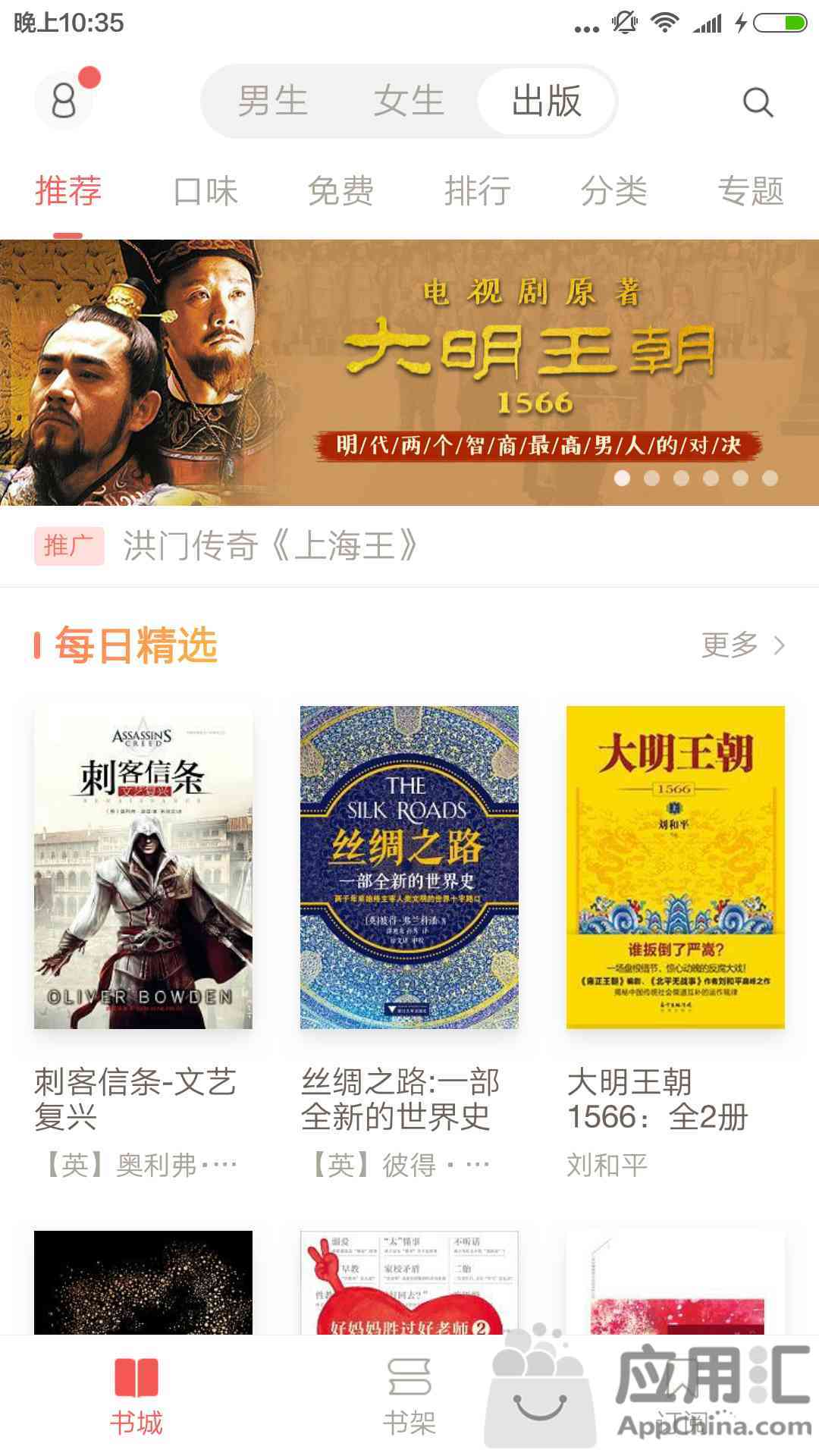
Task: Switch to the 书架 bottom tab
Action: [409, 1397]
